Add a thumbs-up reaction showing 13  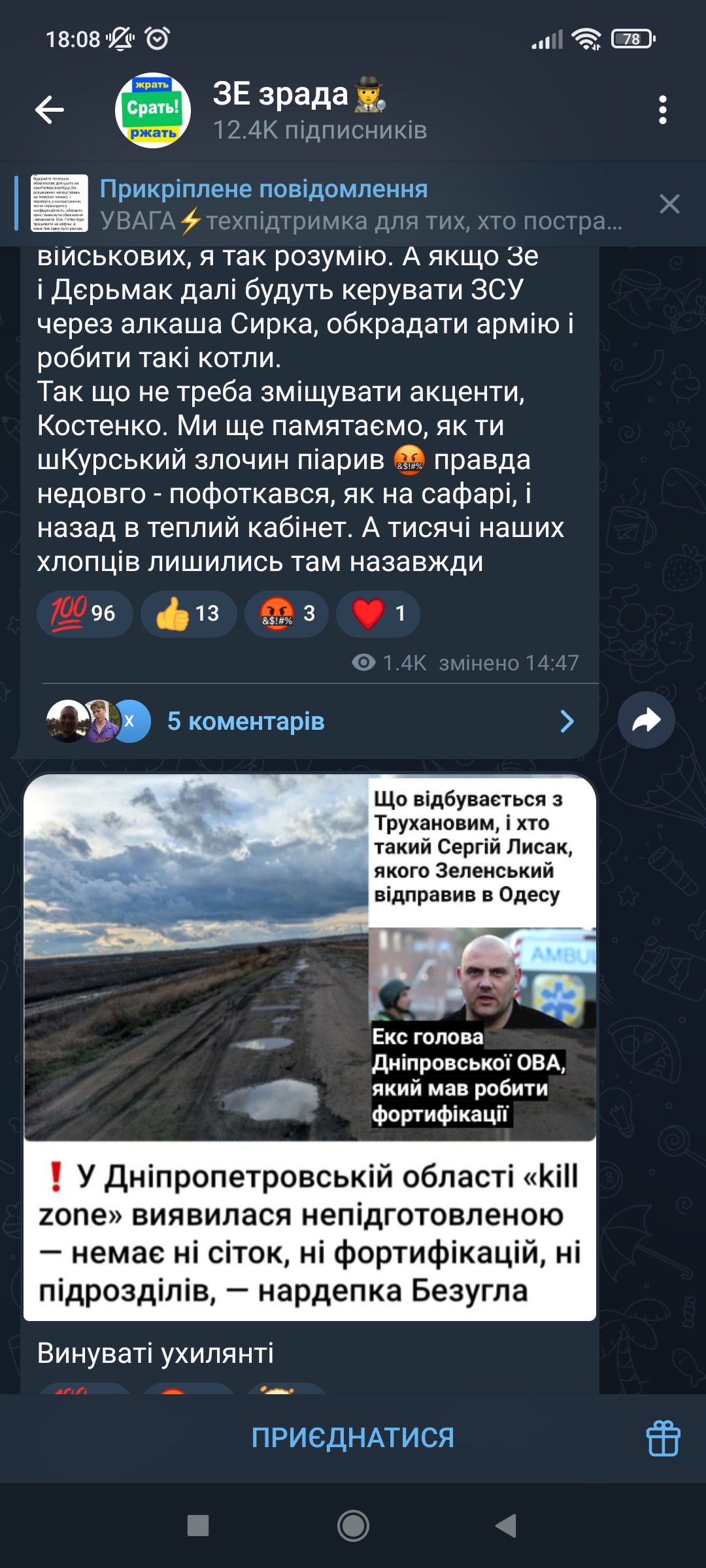point(188,613)
